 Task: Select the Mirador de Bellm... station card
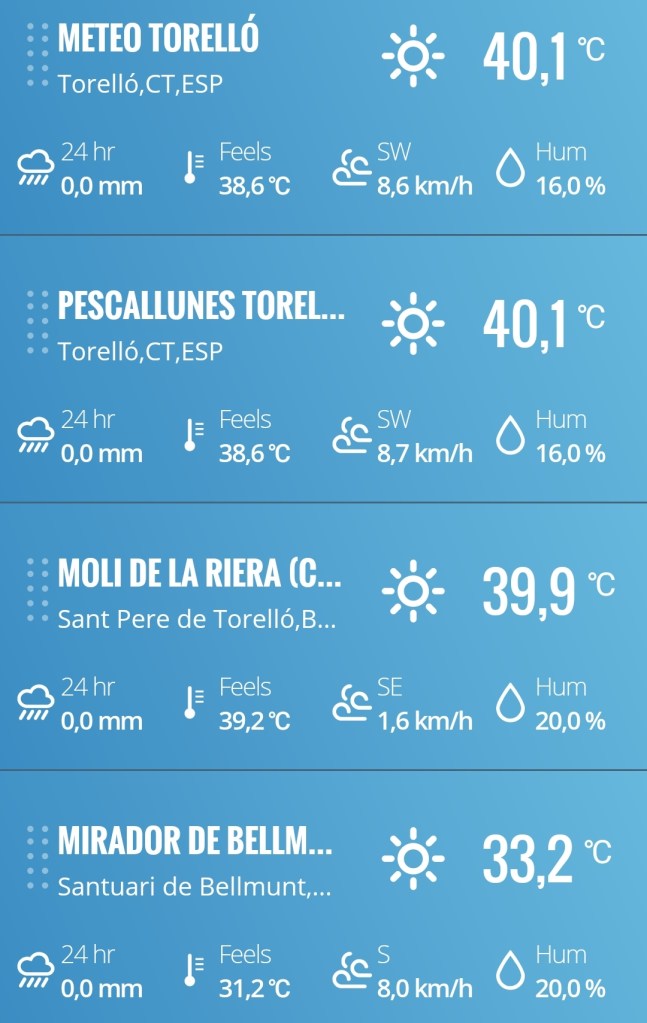pyautogui.click(x=195, y=842)
